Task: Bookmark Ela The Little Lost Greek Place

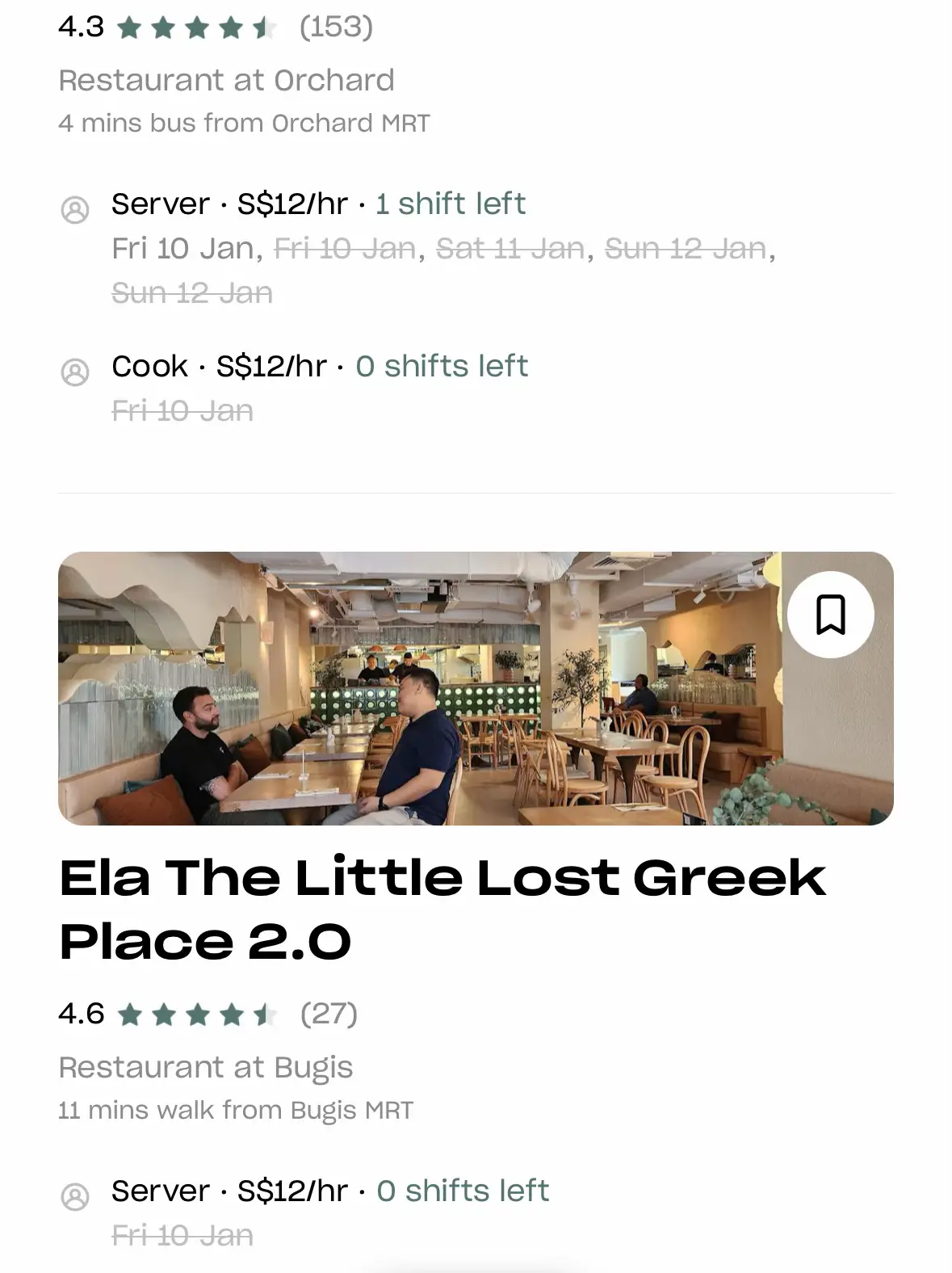Action: (830, 615)
